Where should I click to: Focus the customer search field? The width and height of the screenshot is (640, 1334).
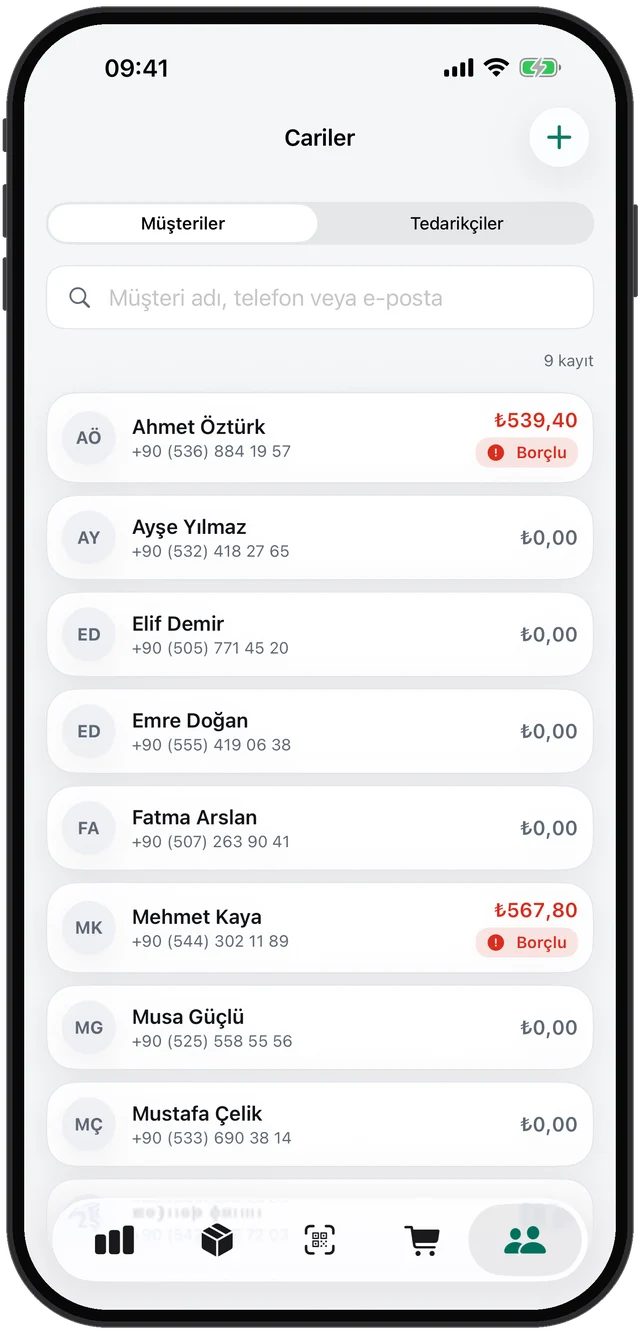[x=320, y=298]
